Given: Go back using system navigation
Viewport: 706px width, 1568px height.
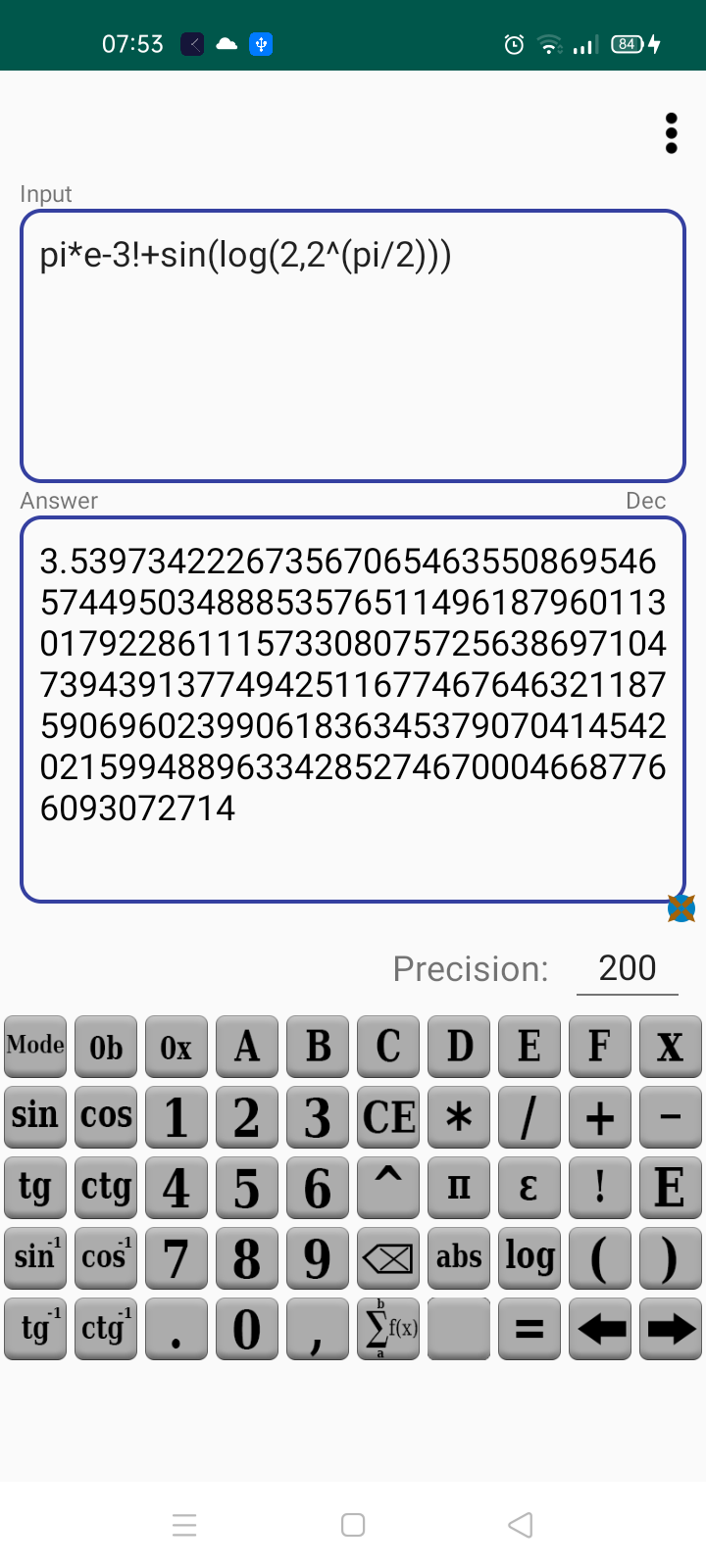Looking at the screenshot, I should point(521,1525).
